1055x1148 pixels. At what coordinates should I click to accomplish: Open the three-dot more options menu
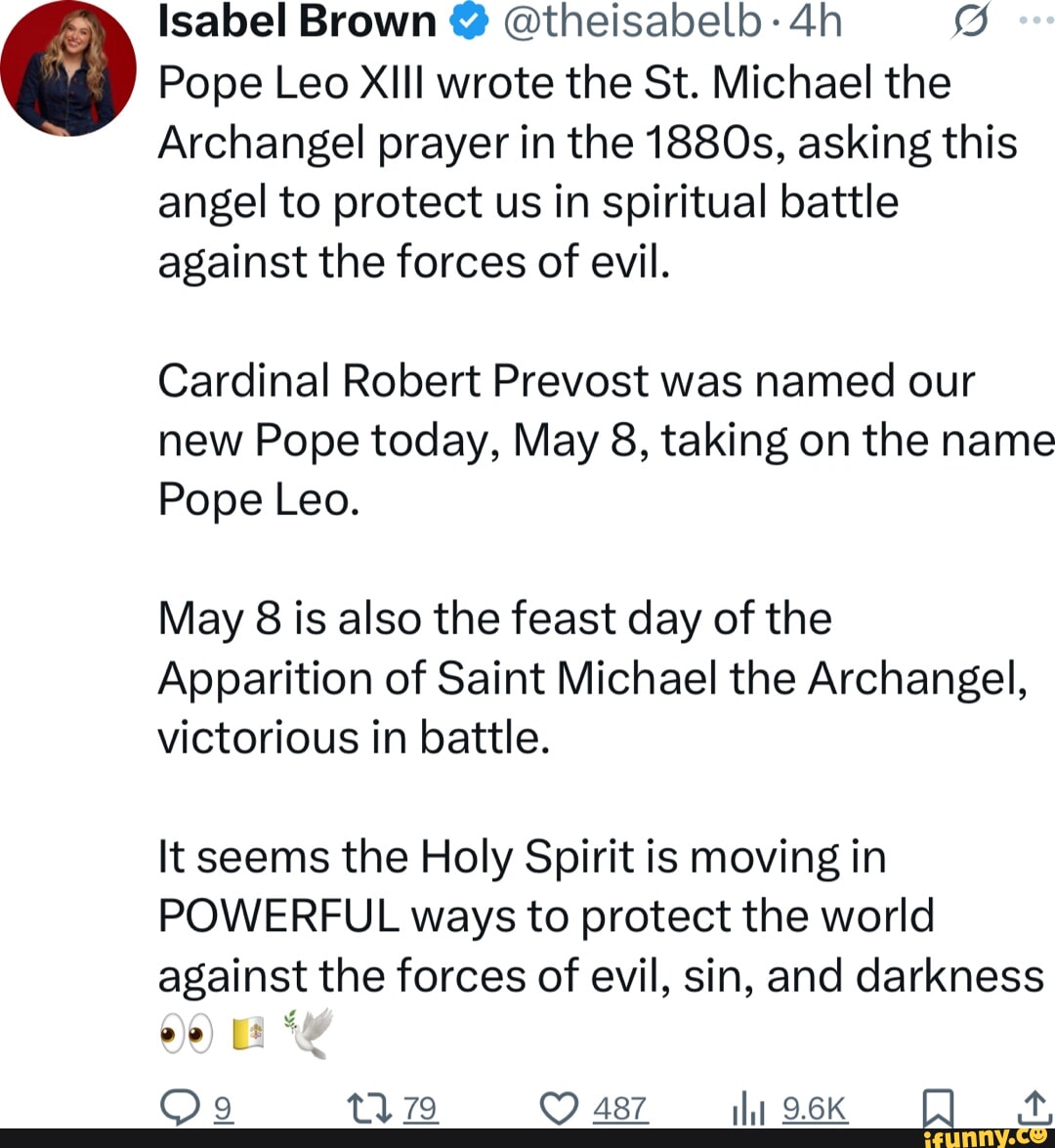tap(1037, 18)
